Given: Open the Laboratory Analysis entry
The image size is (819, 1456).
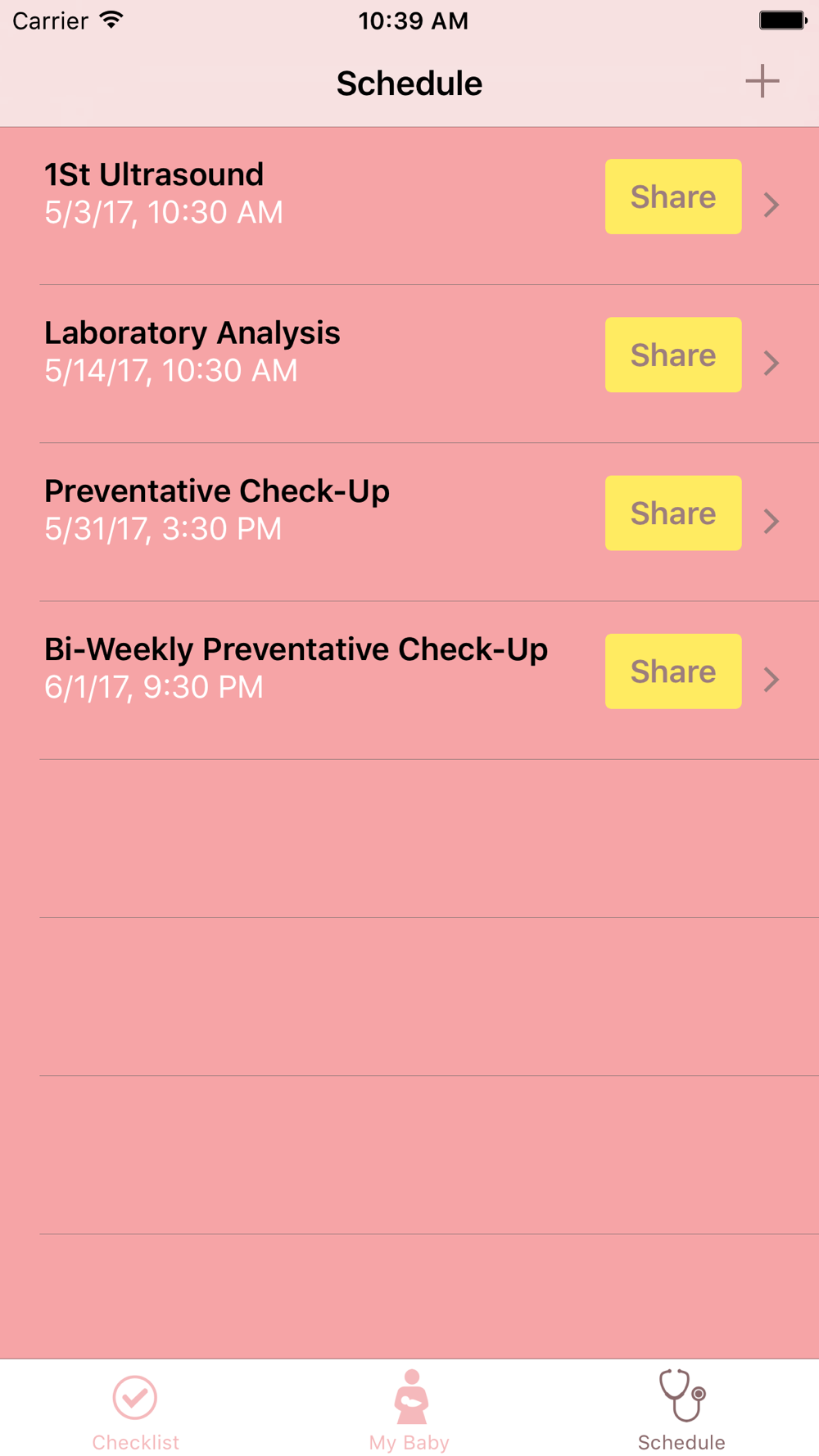Looking at the screenshot, I should pos(409,364).
